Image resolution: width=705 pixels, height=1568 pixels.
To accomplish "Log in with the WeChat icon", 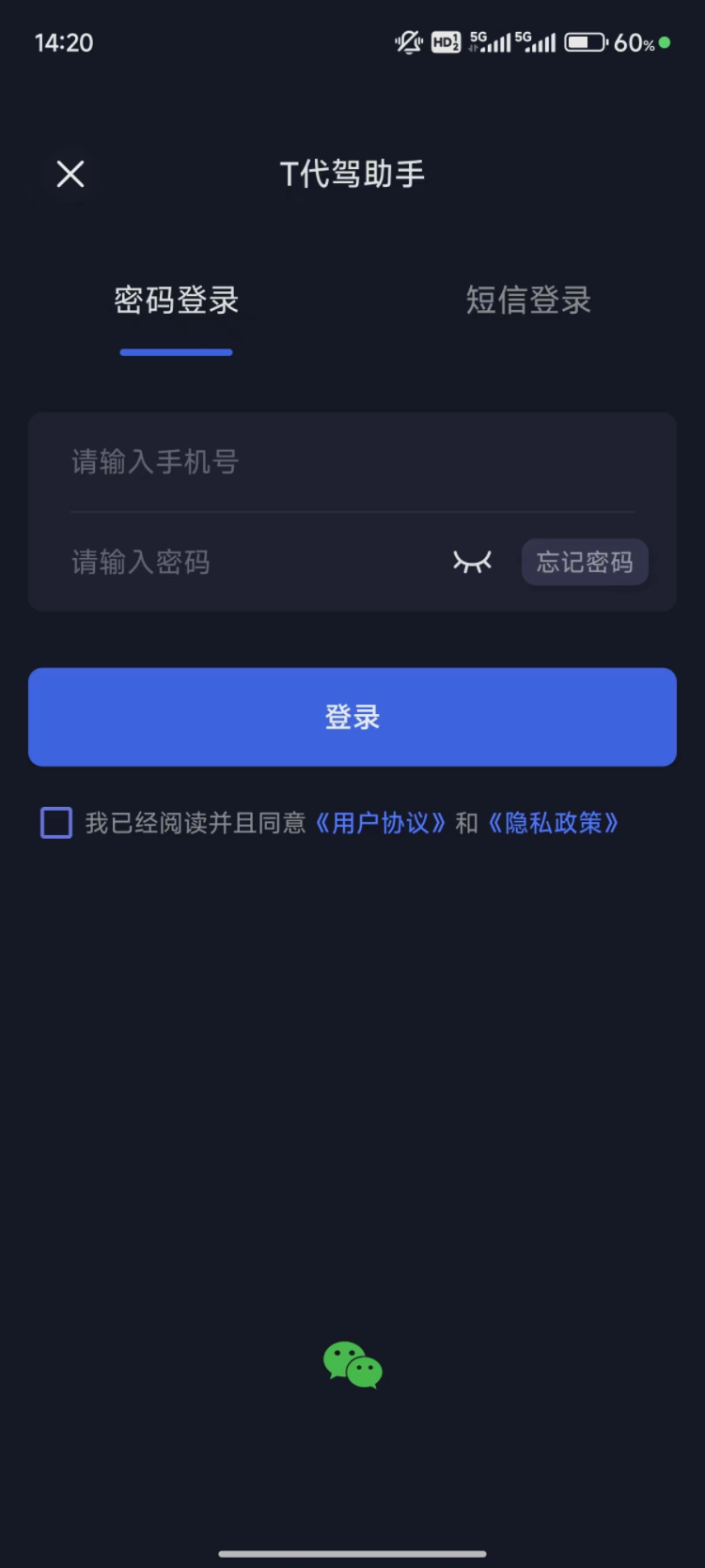I will (352, 1365).
